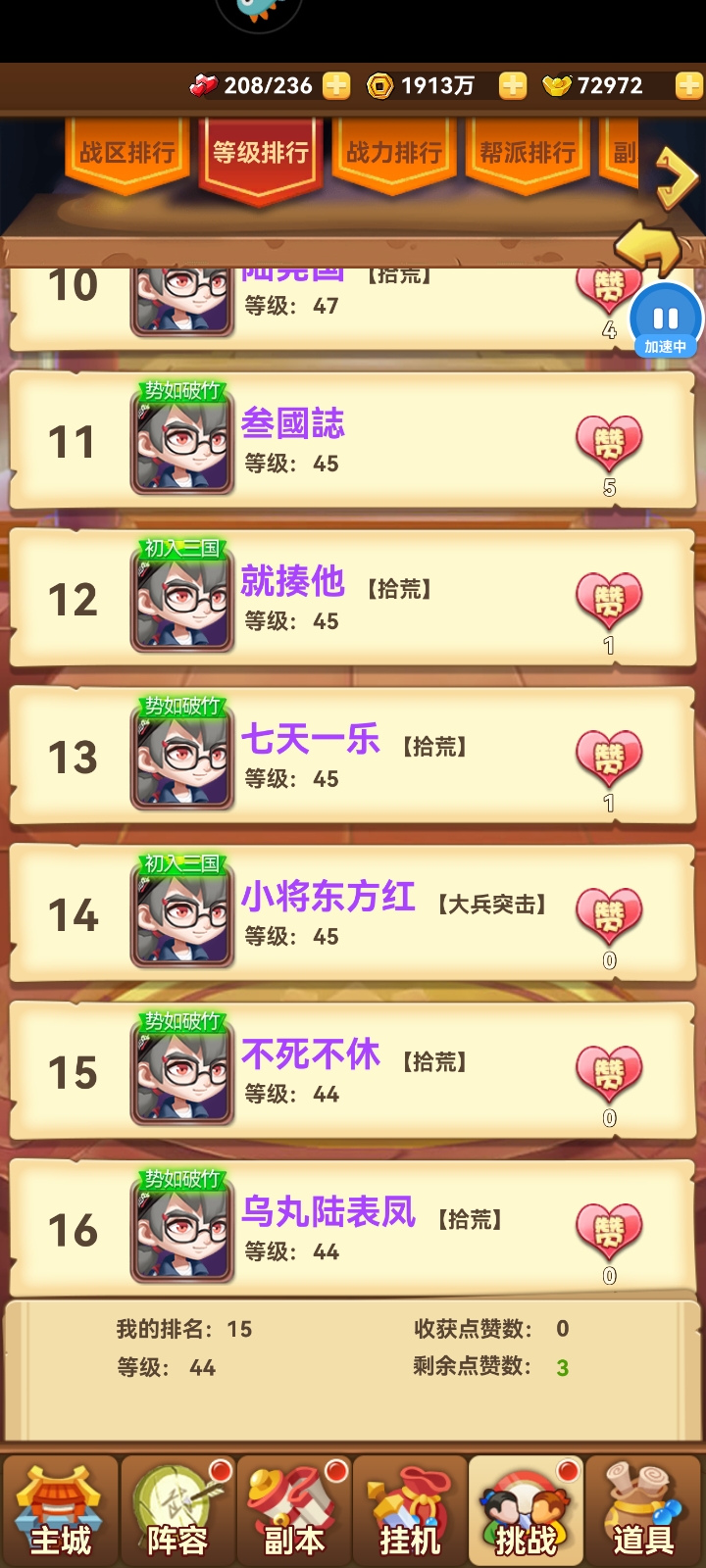The width and height of the screenshot is (706, 1568).
Task: Select the 挑战 tab in the bottom navigation
Action: pos(527,1511)
